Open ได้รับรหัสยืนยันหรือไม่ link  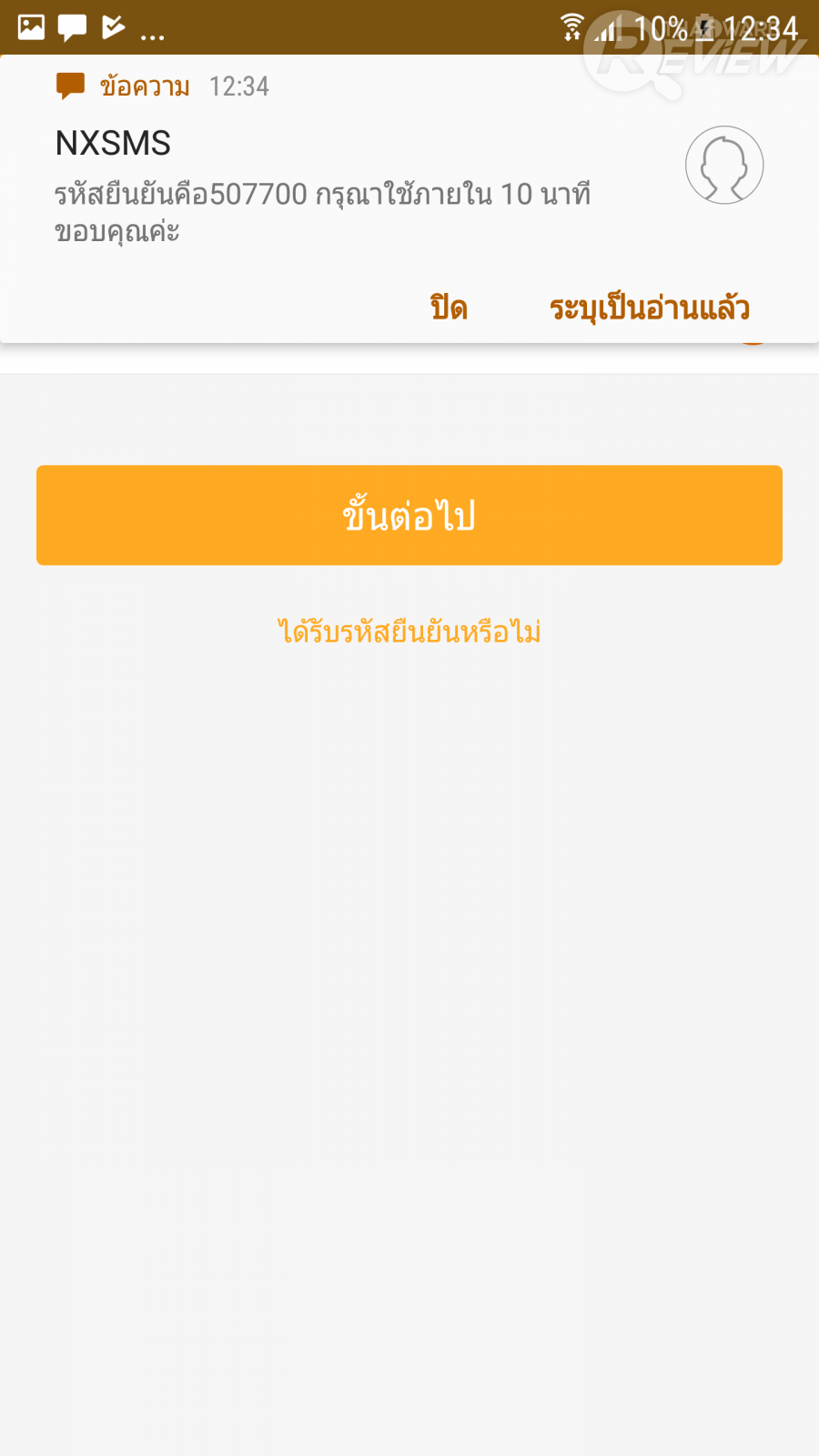pos(409,632)
